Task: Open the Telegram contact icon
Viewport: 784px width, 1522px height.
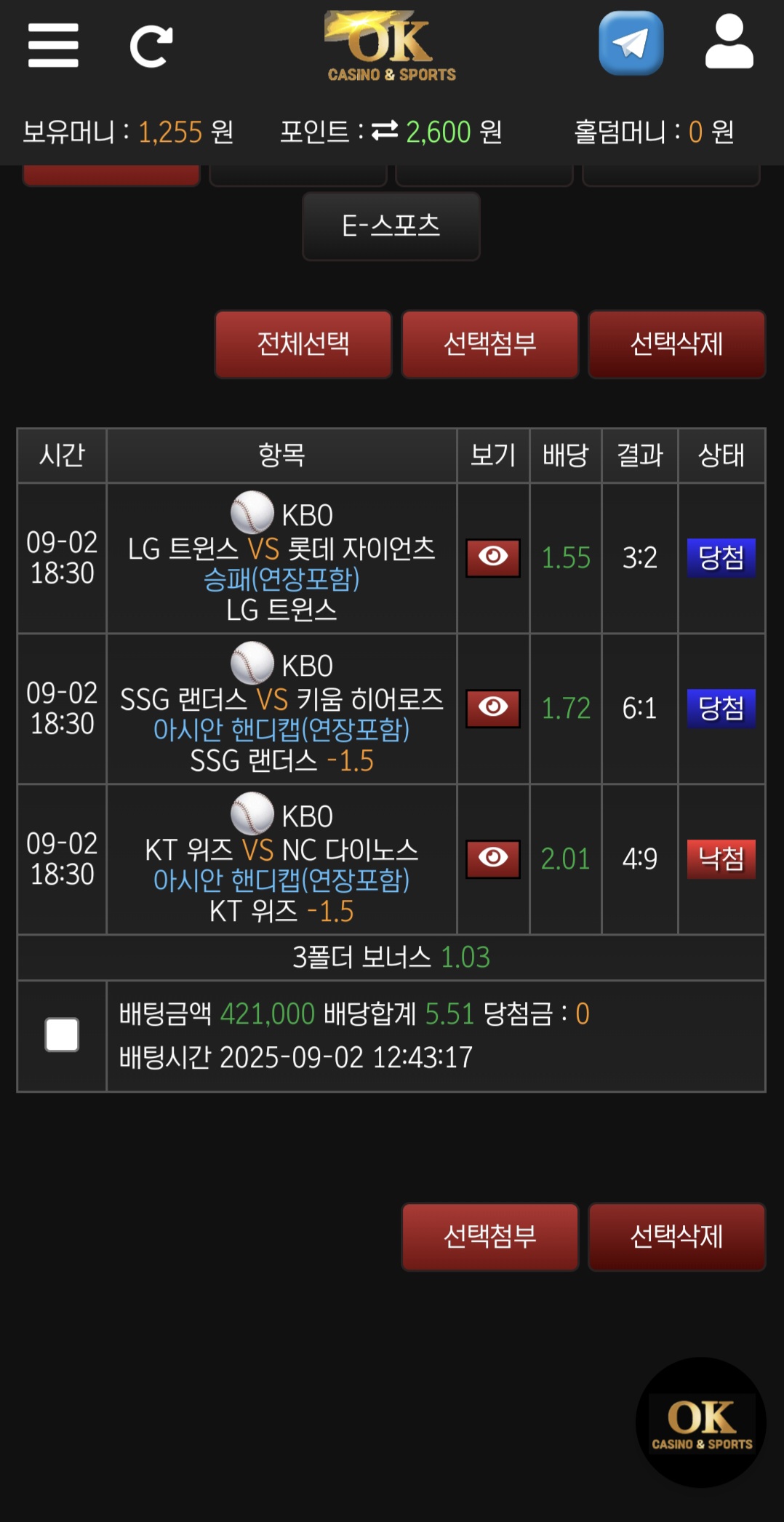Action: click(x=631, y=44)
